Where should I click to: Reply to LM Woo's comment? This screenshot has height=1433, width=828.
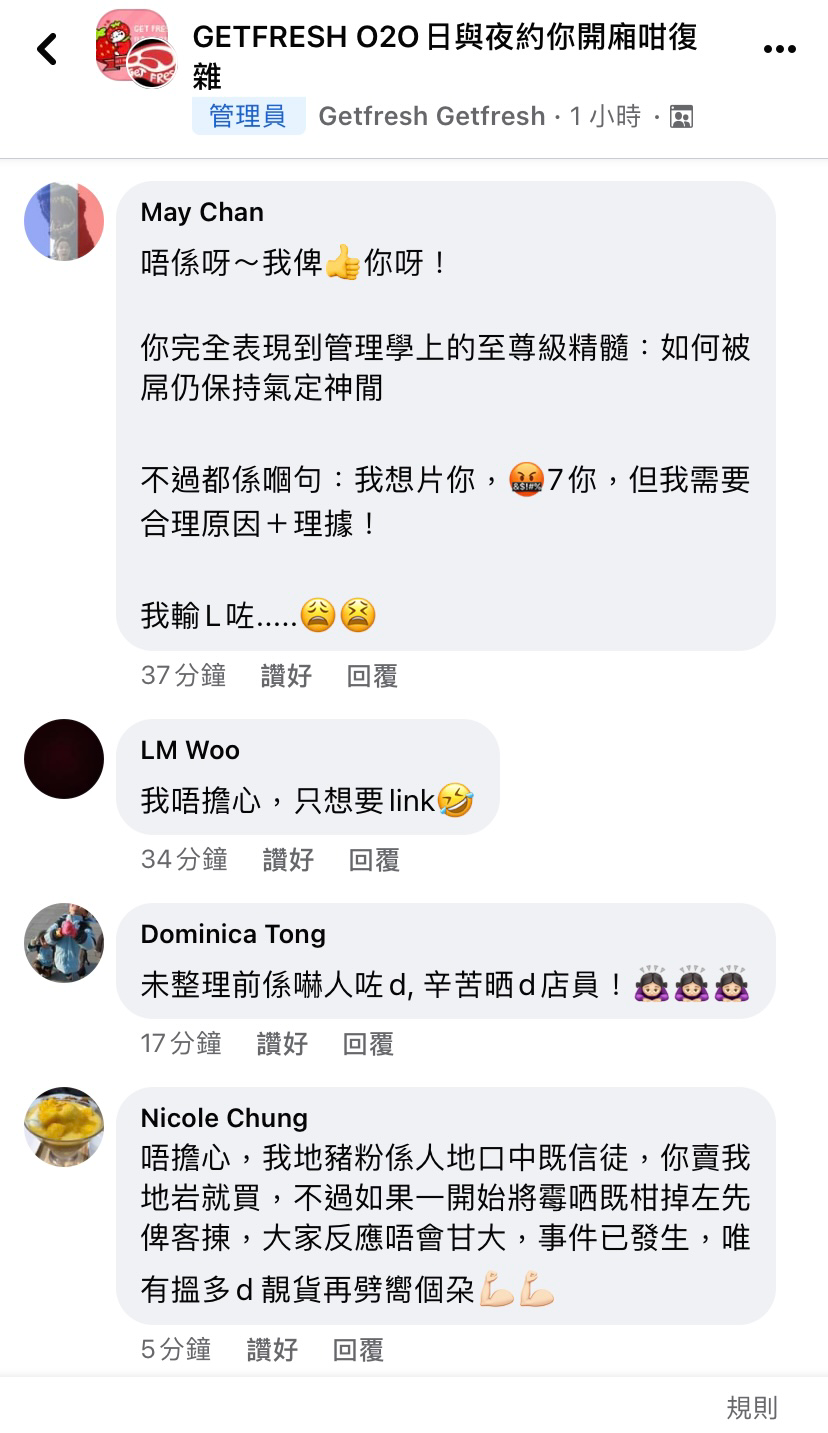click(x=374, y=859)
